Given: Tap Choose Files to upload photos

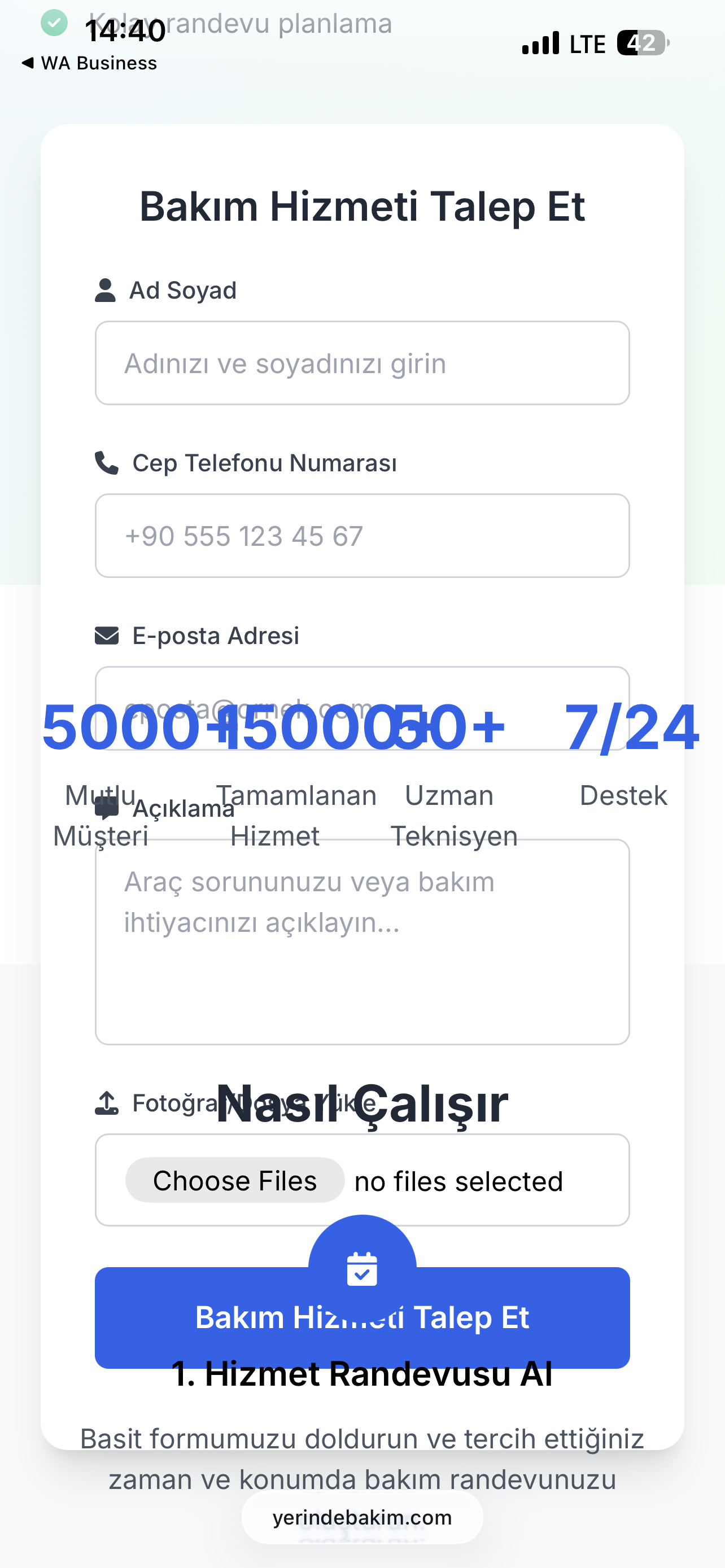Looking at the screenshot, I should (x=235, y=1180).
